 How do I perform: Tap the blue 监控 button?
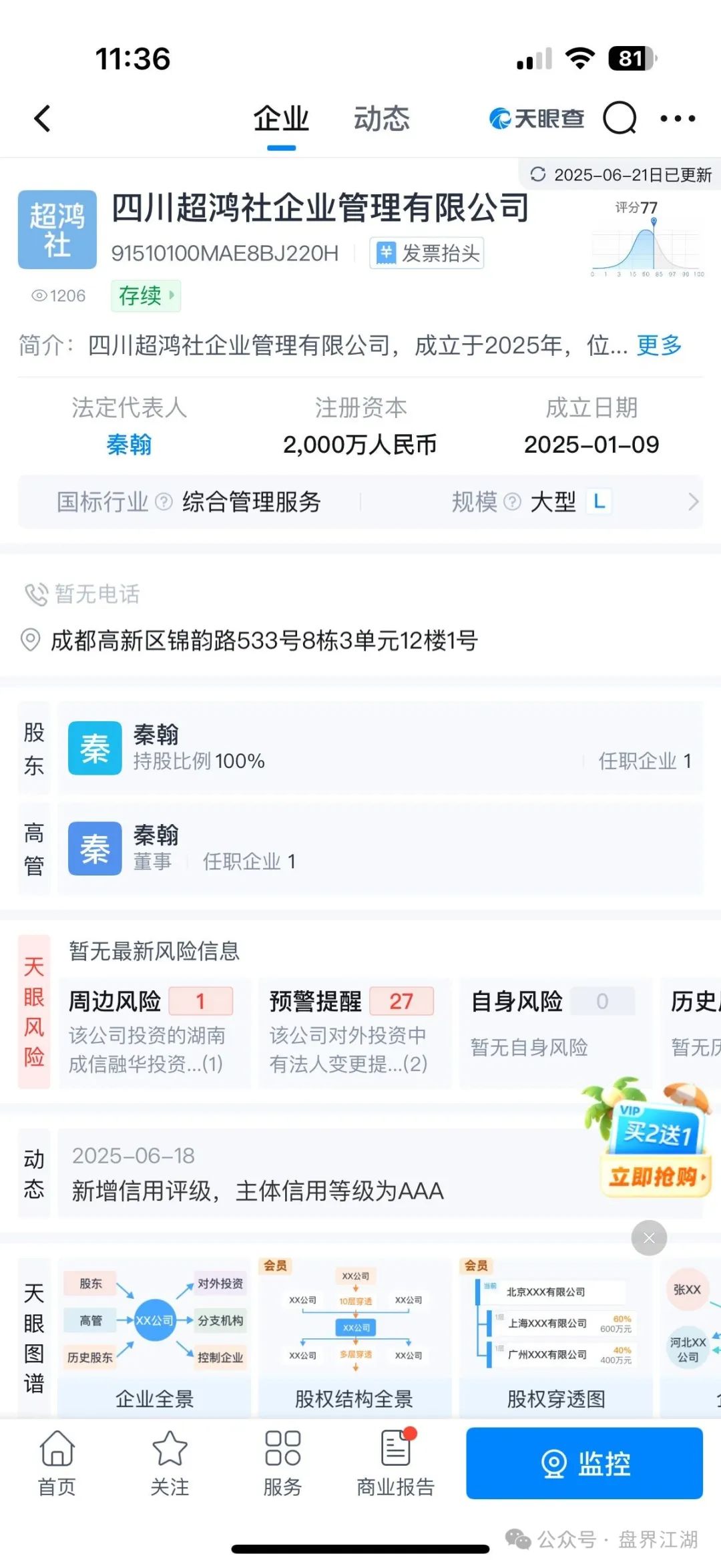click(584, 1463)
